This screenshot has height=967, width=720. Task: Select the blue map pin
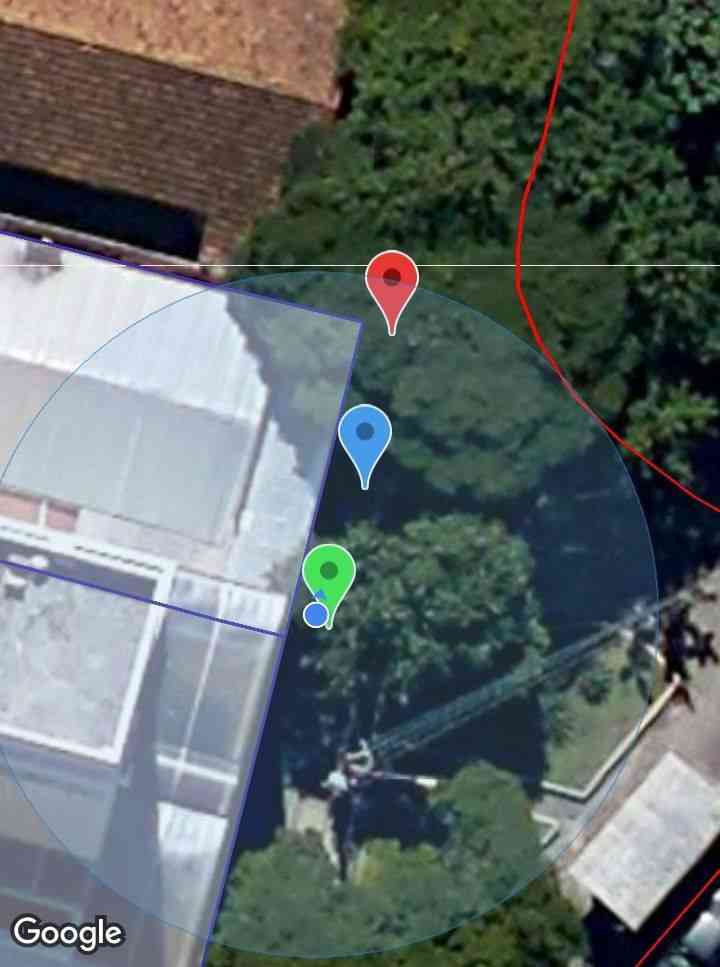pyautogui.click(x=364, y=437)
